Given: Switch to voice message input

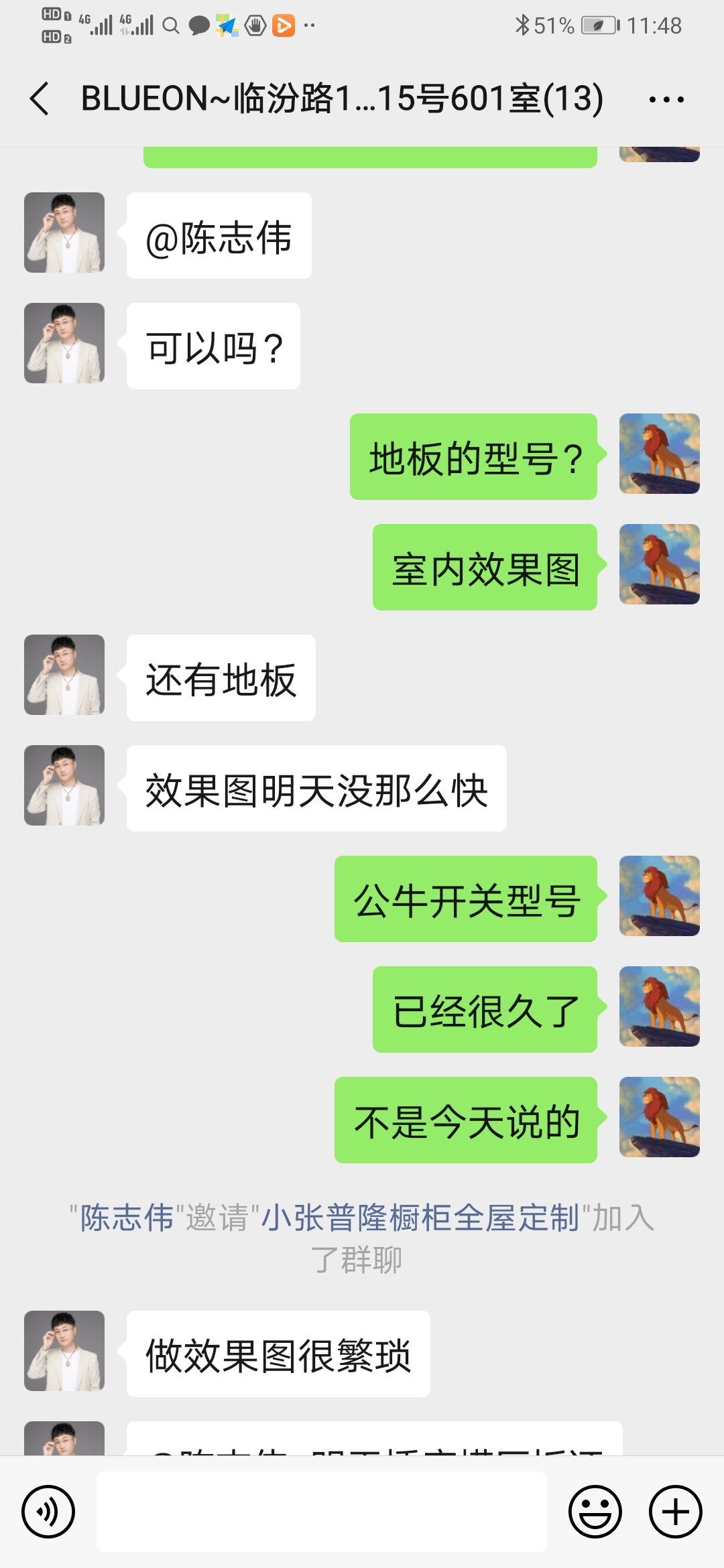Looking at the screenshot, I should click(x=48, y=1512).
